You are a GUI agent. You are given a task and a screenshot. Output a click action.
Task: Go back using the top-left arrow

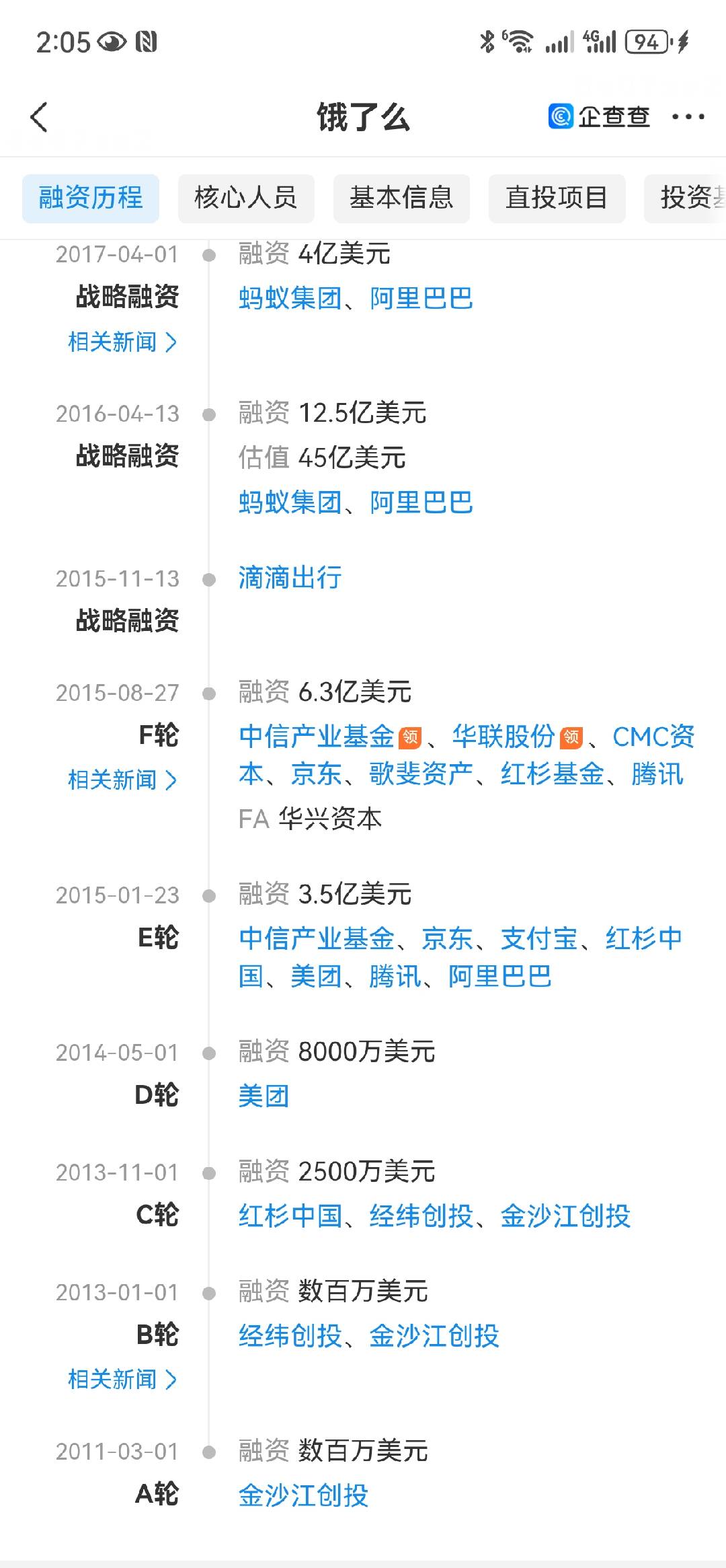point(40,117)
